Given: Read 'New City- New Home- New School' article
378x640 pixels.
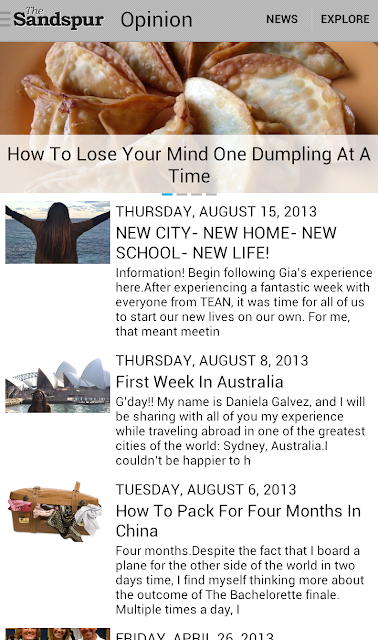Looking at the screenshot, I should (189, 270).
